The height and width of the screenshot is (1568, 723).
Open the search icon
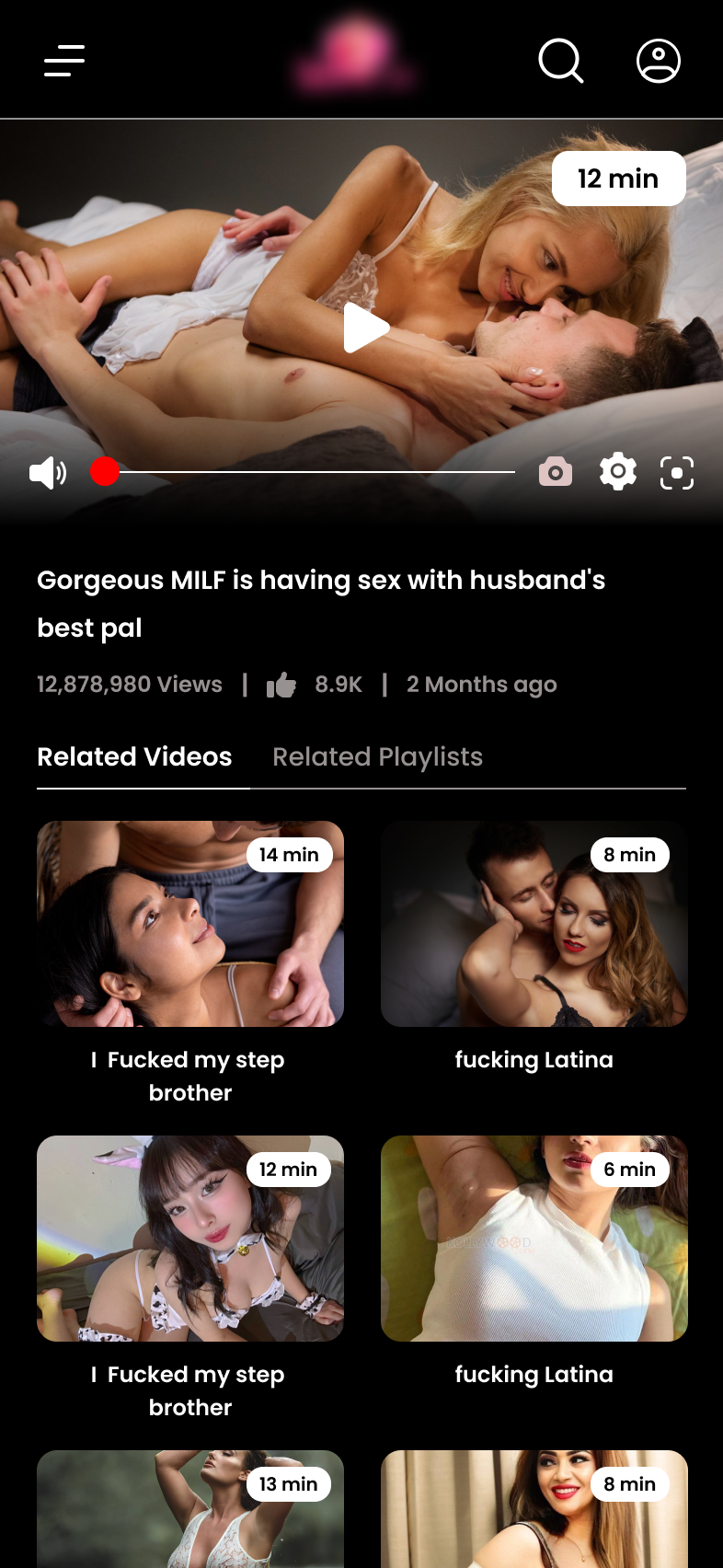pyautogui.click(x=560, y=61)
